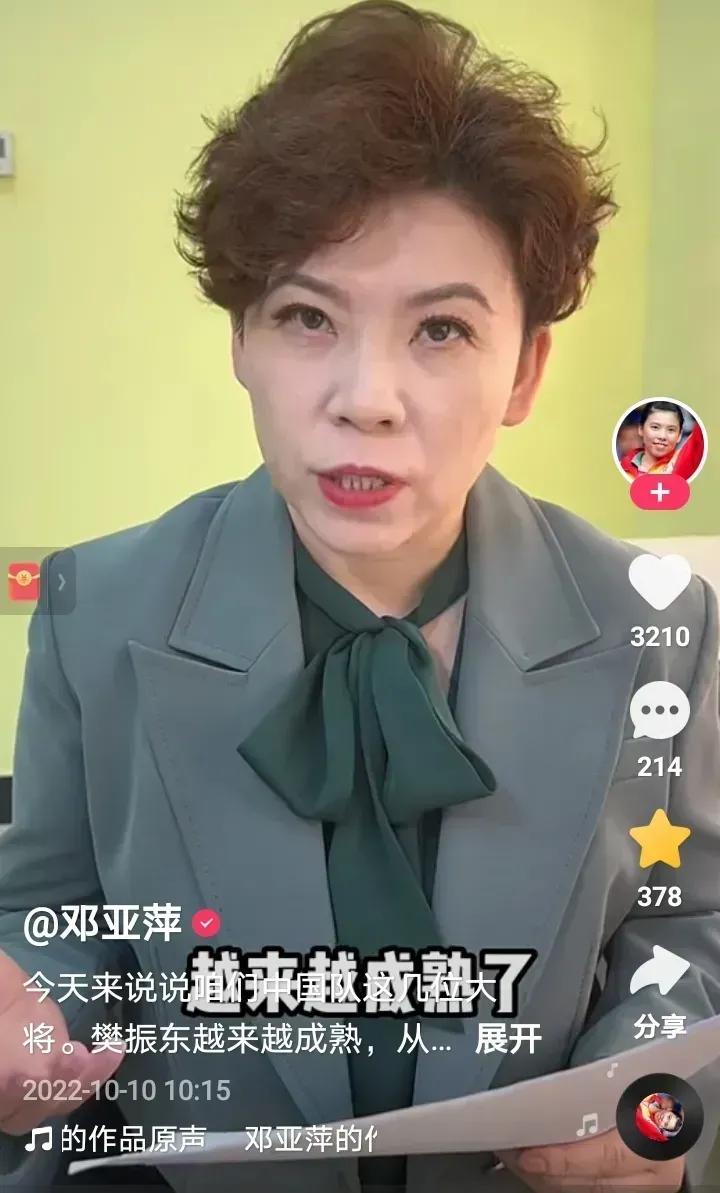
Task: Tap the favorite count 378
Action: [x=661, y=898]
